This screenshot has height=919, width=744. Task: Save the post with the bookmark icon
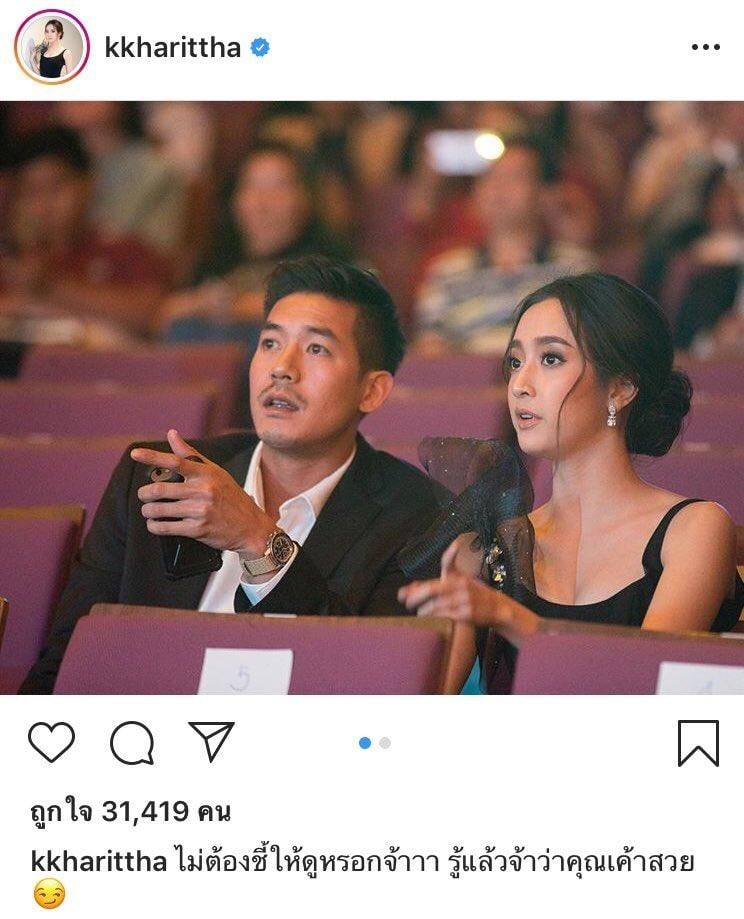698,743
